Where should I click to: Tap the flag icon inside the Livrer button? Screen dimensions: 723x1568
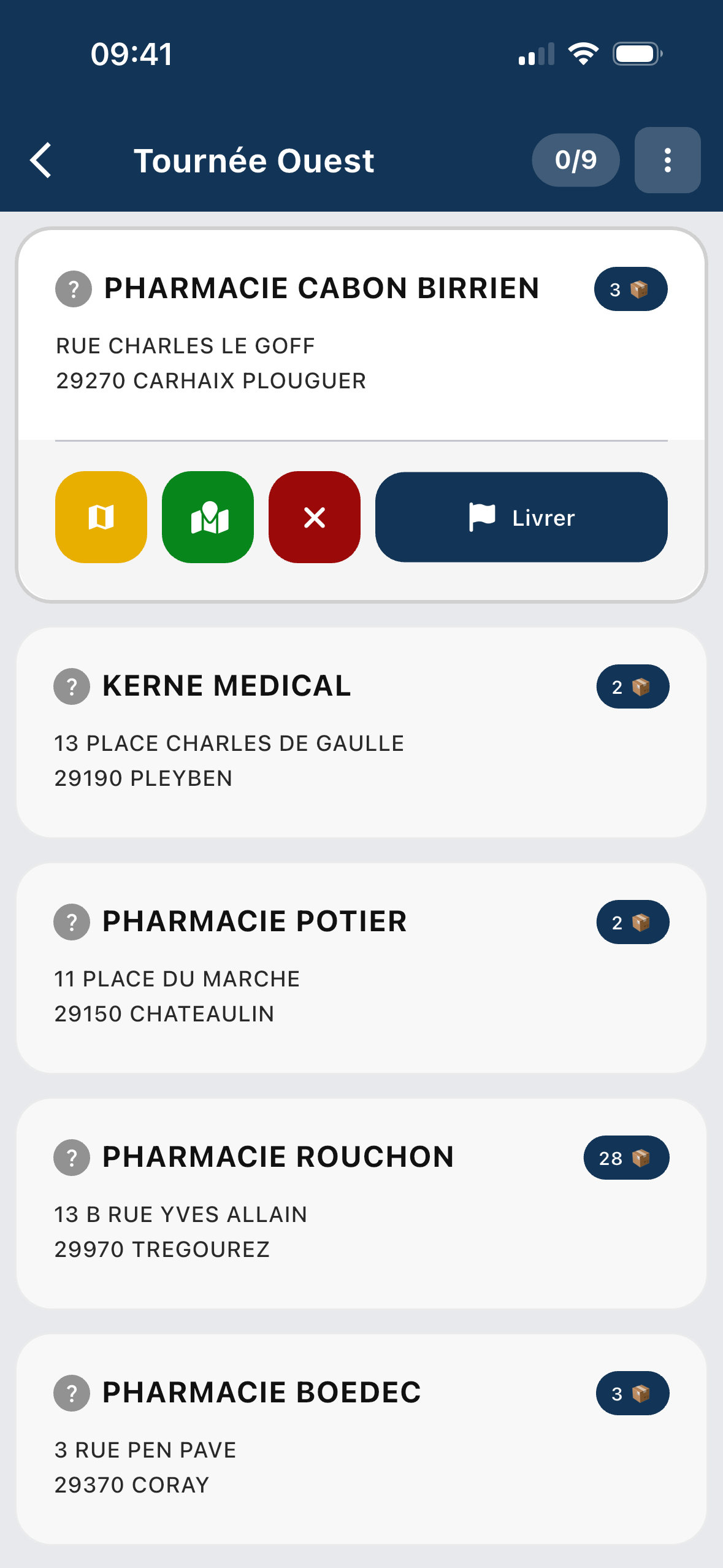(x=481, y=517)
